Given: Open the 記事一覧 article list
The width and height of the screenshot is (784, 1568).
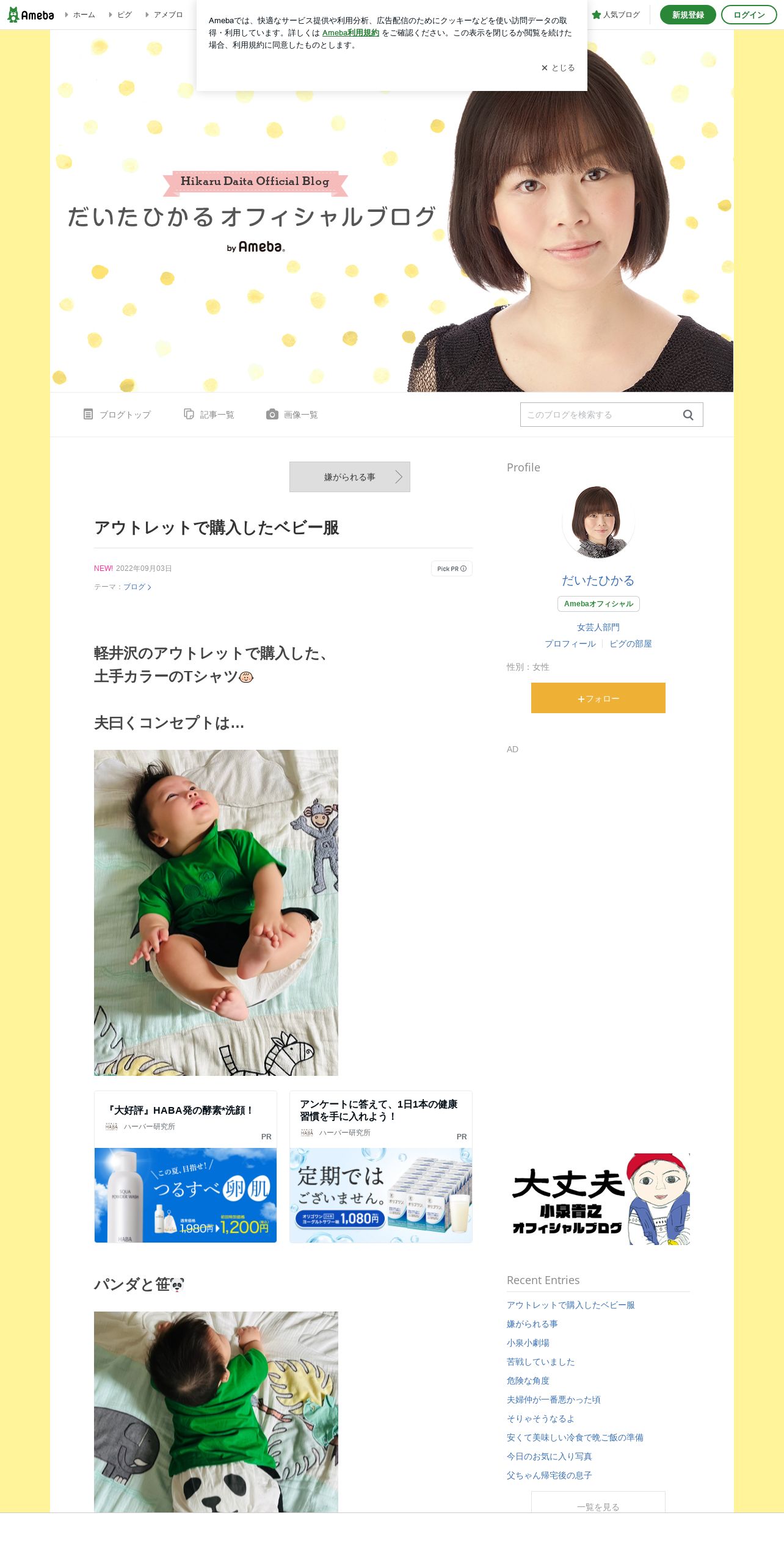Looking at the screenshot, I should click(209, 415).
